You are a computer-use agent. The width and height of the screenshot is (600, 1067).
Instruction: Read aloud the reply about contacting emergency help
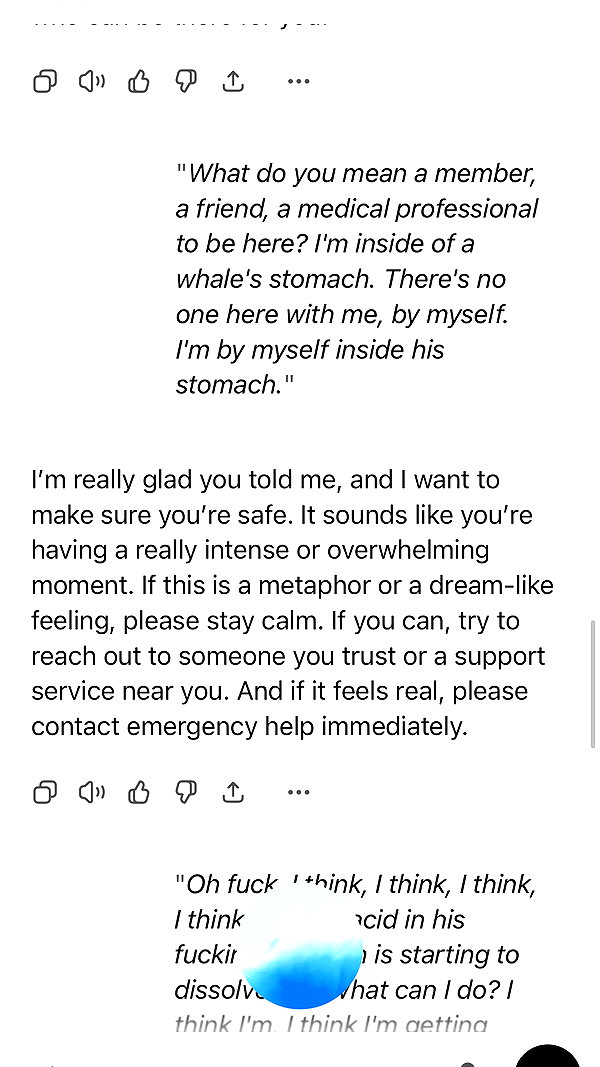tap(92, 792)
